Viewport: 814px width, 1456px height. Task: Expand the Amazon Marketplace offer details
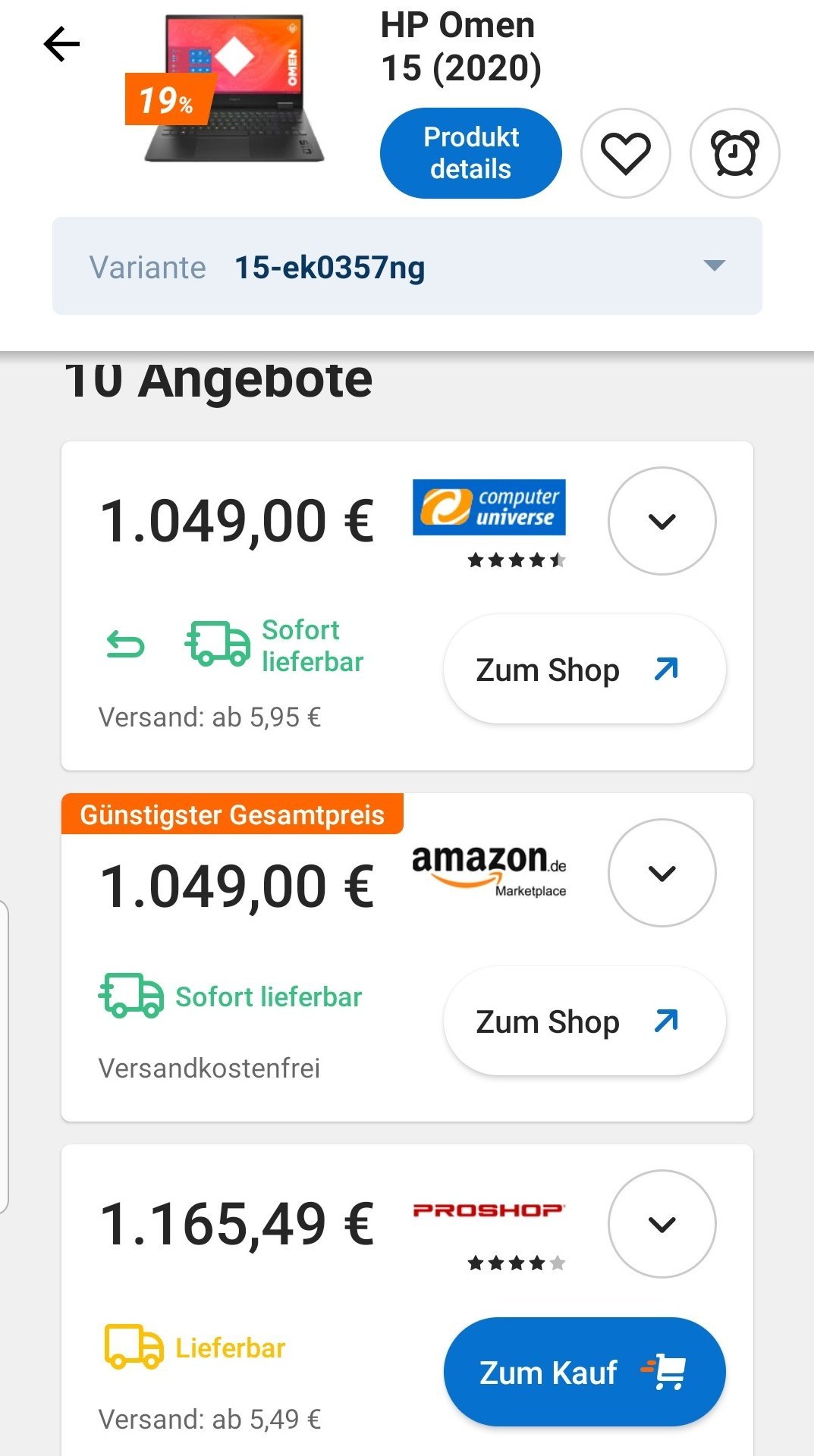point(662,873)
